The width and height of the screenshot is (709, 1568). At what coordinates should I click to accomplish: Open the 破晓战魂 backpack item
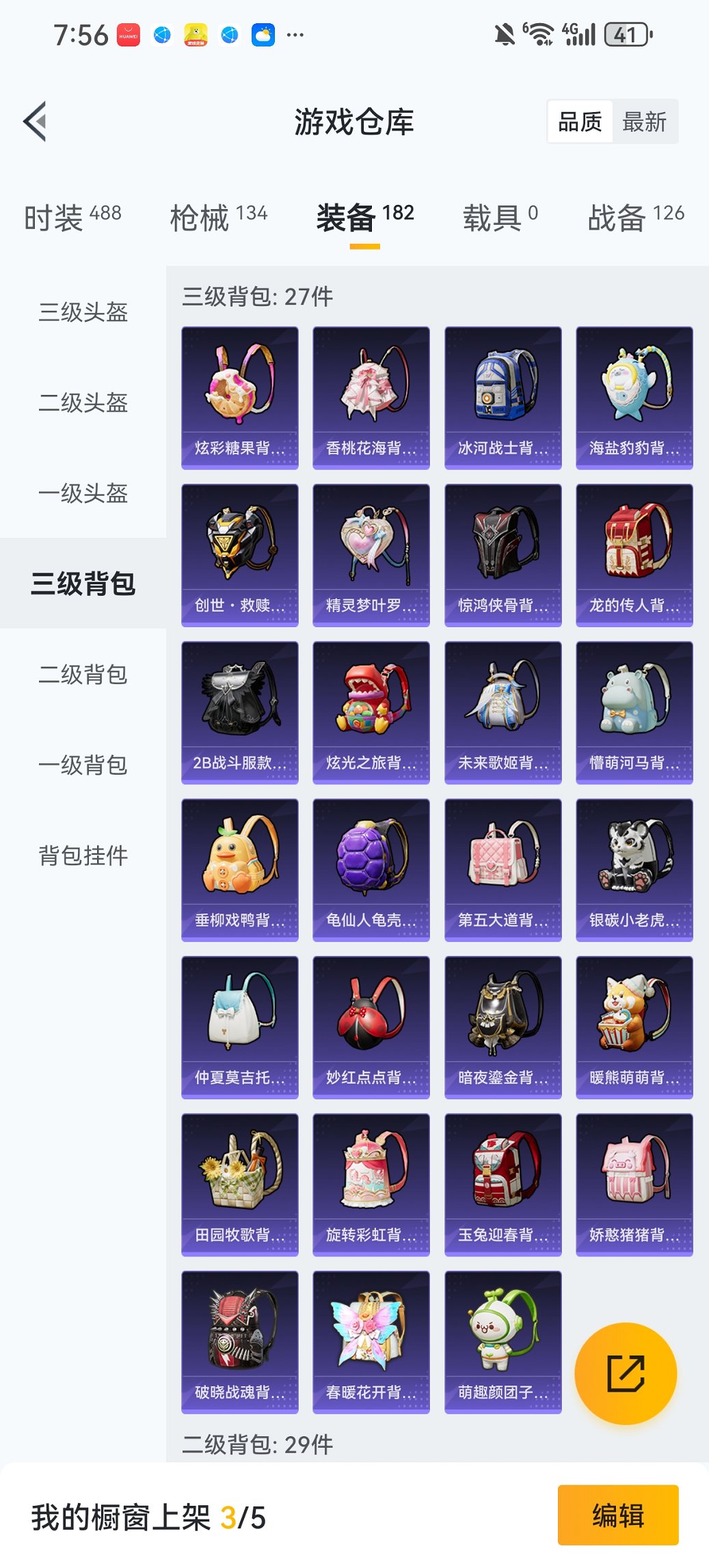(x=240, y=1339)
